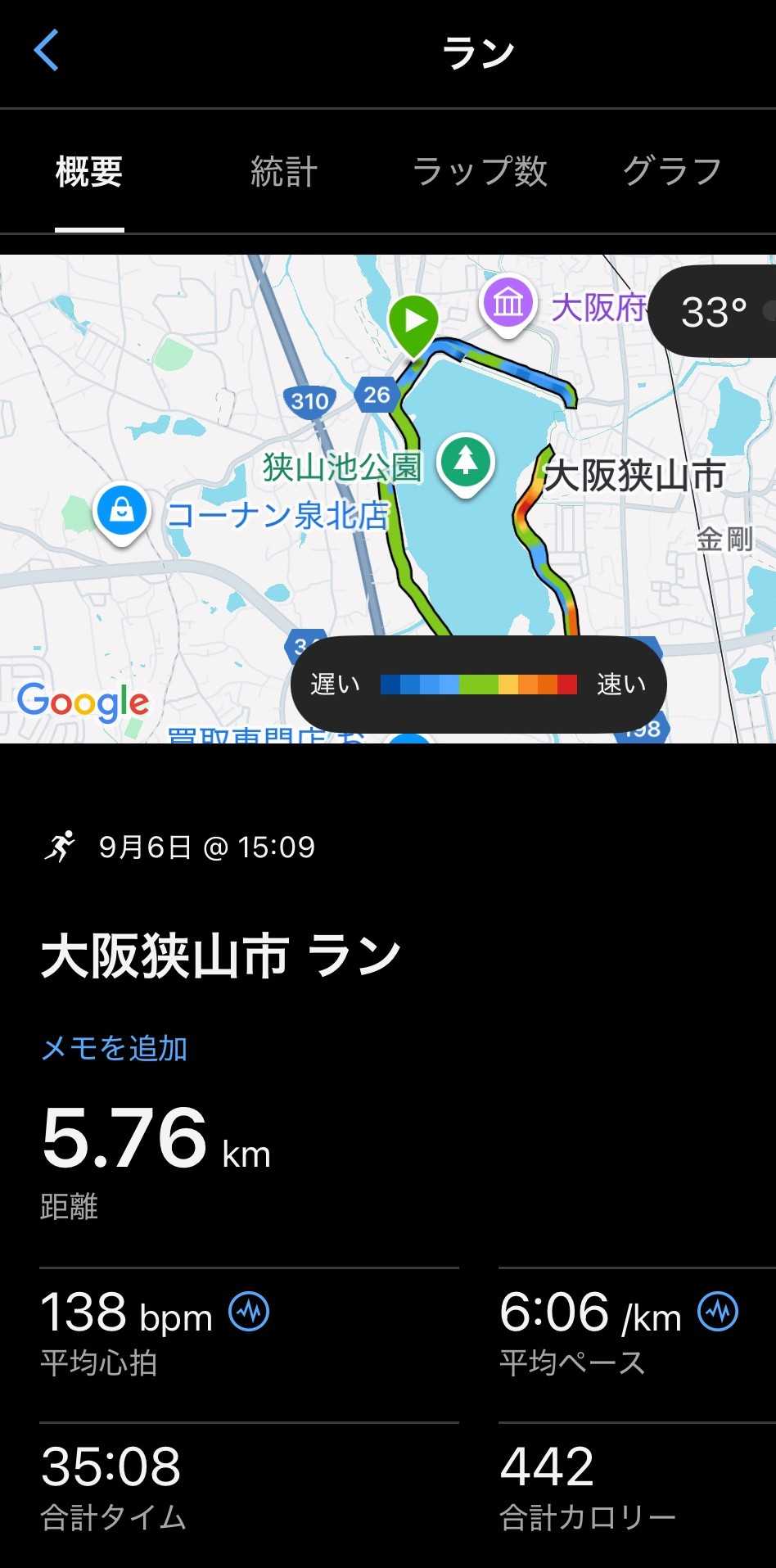Open the ラップ数 tab

coord(480,172)
